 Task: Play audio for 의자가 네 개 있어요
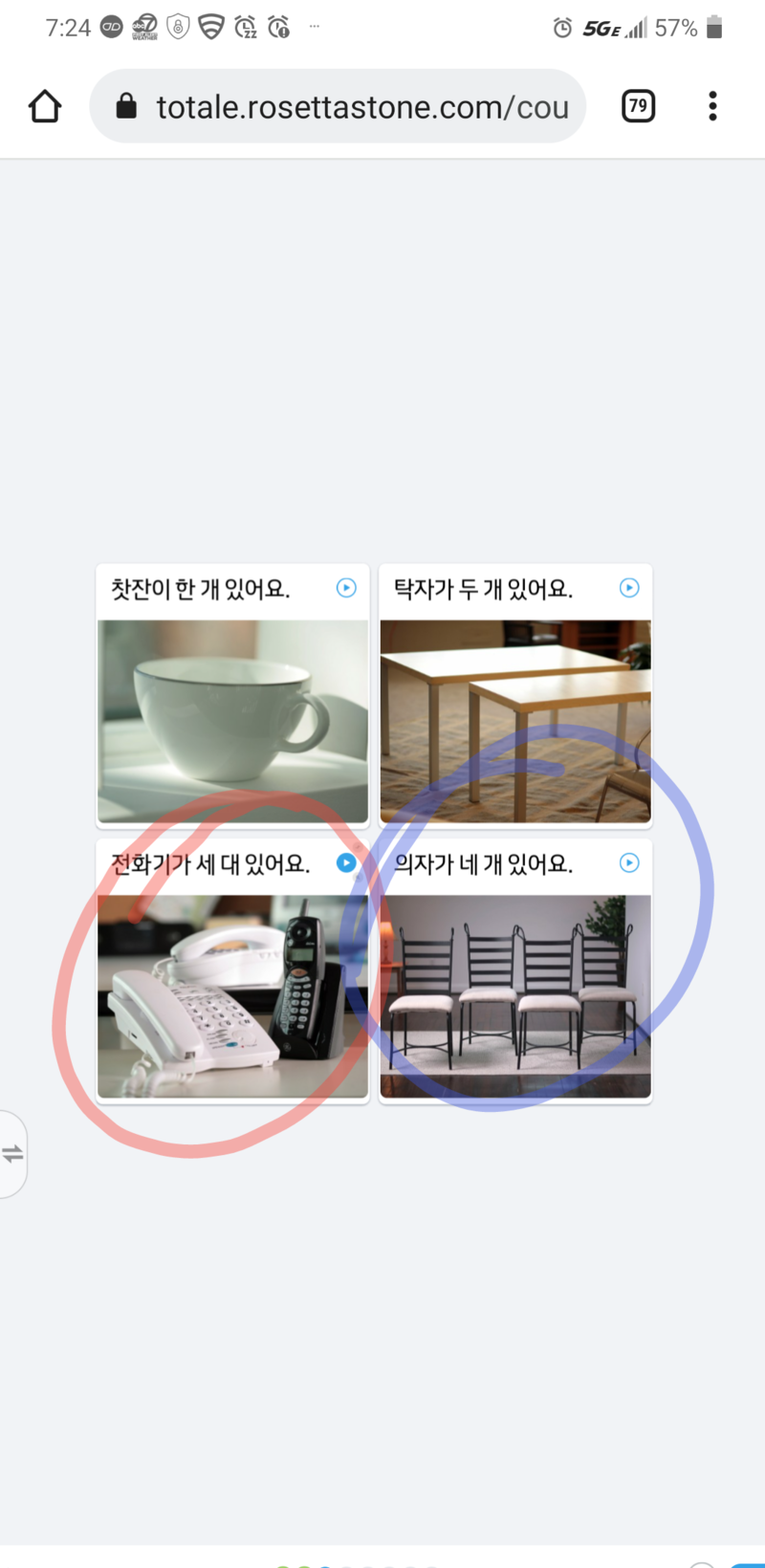click(x=629, y=863)
